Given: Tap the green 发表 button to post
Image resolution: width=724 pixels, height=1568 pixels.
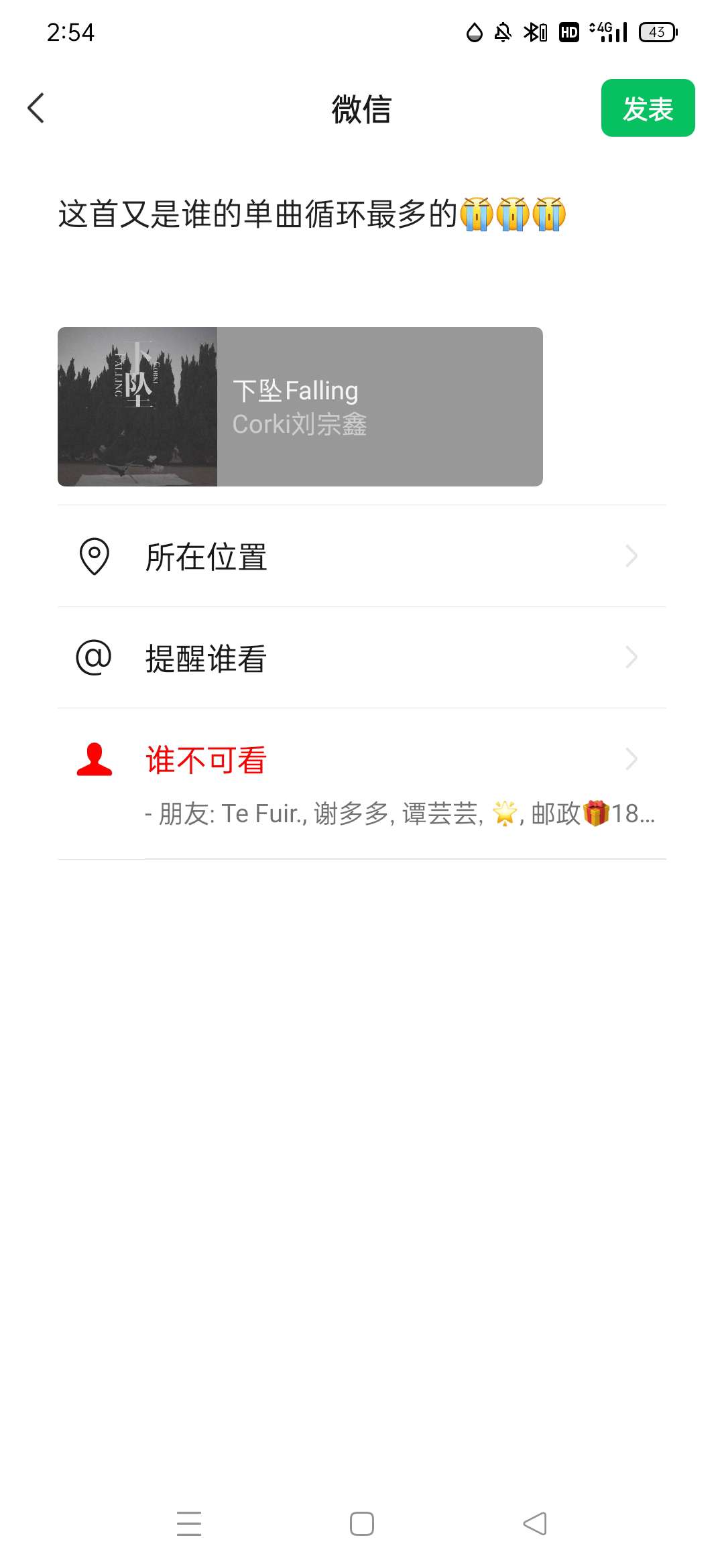Looking at the screenshot, I should tap(648, 108).
